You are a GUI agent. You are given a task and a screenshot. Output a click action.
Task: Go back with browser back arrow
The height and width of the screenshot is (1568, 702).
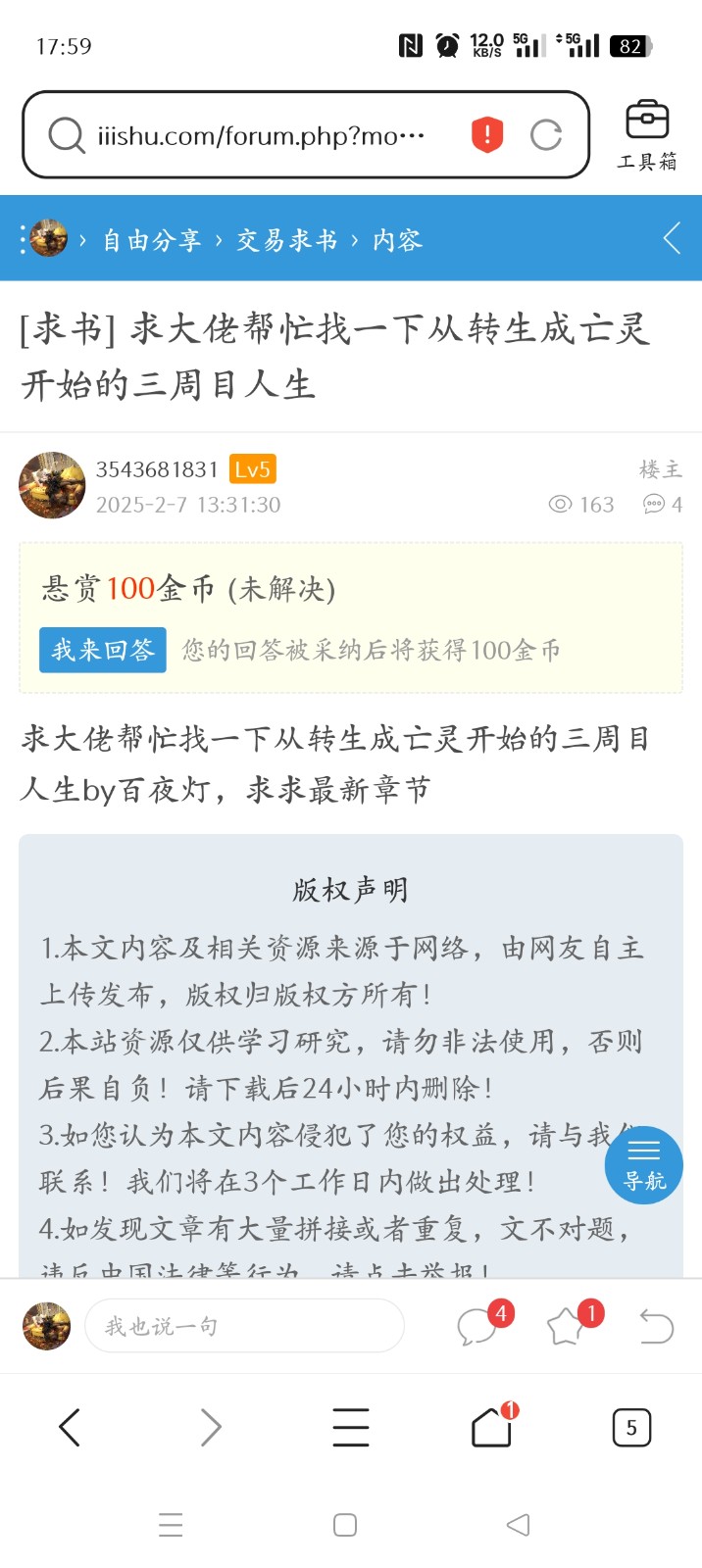(69, 1427)
